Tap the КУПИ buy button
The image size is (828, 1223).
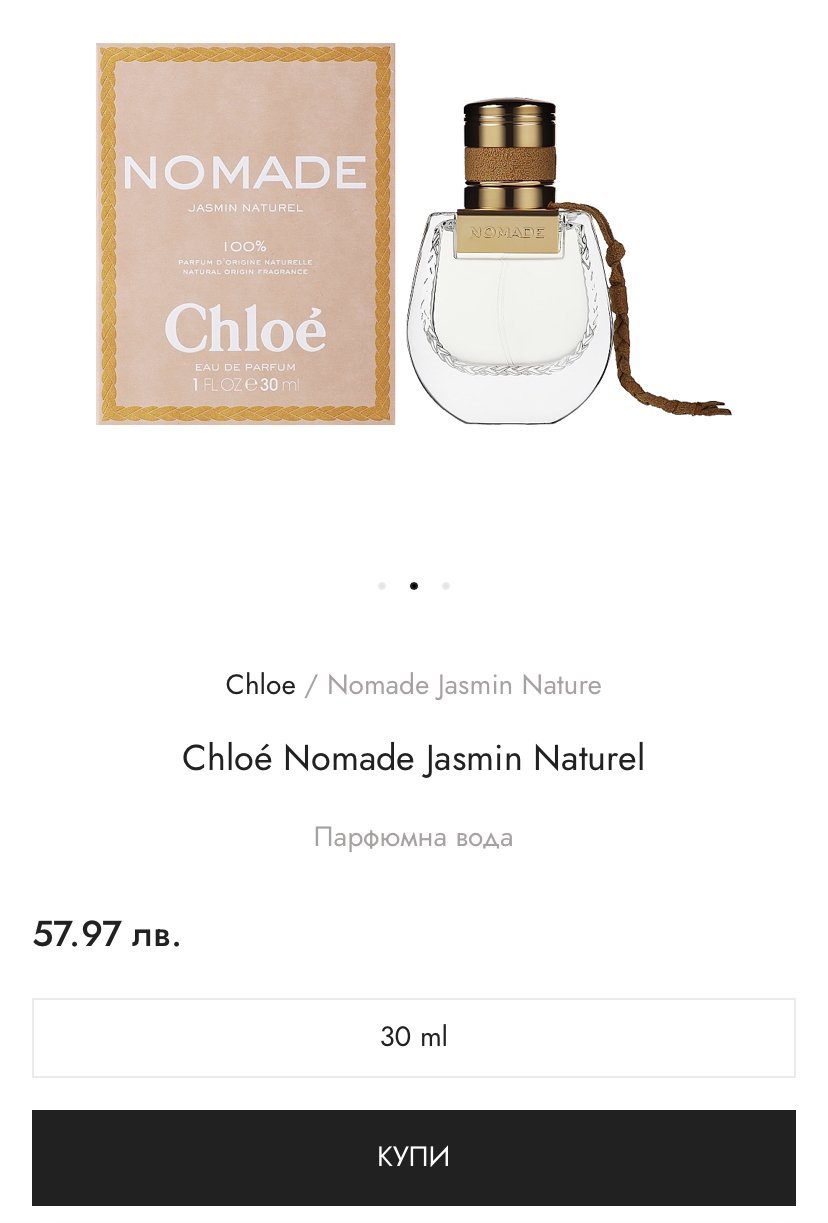click(x=413, y=1157)
